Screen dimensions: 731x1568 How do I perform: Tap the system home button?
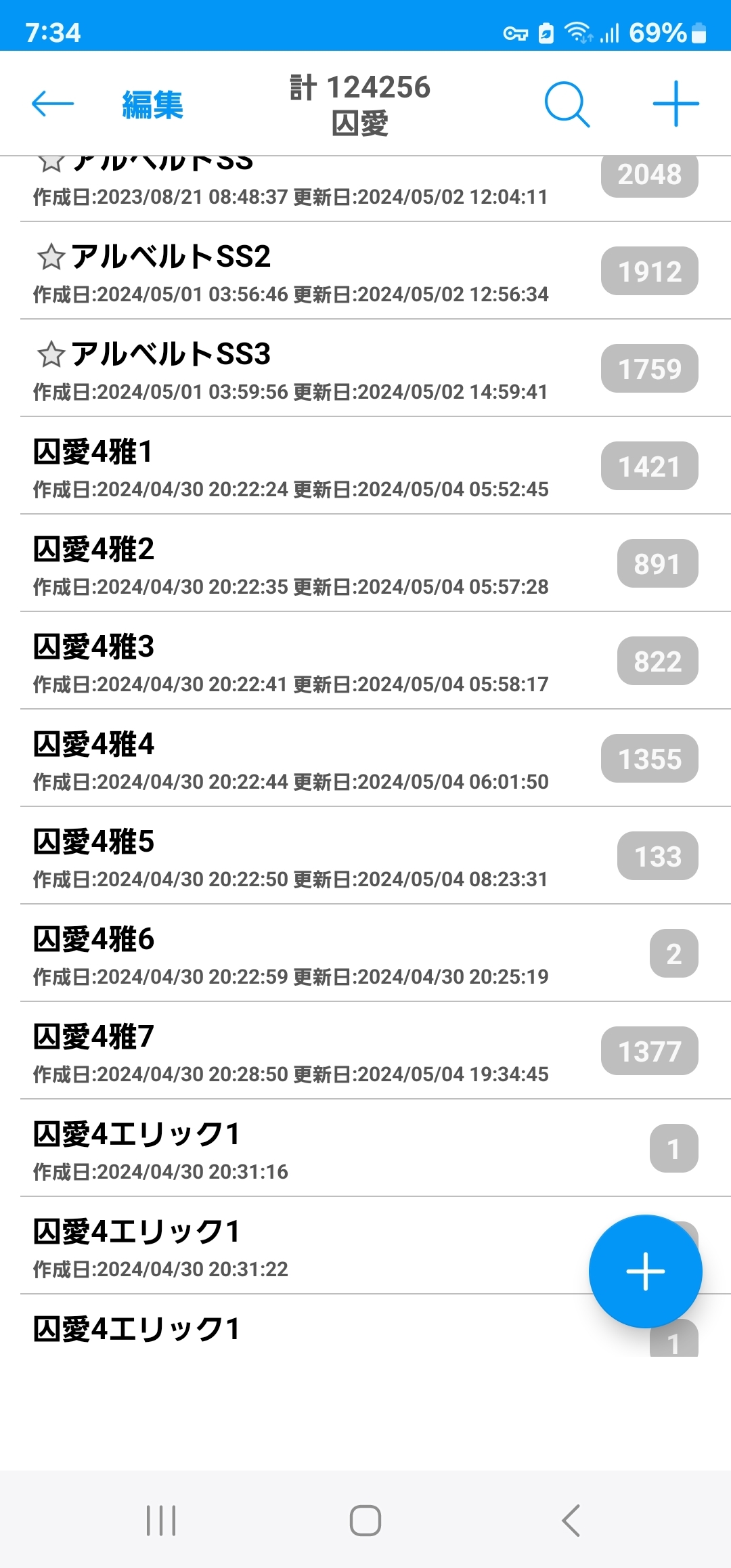[365, 1521]
